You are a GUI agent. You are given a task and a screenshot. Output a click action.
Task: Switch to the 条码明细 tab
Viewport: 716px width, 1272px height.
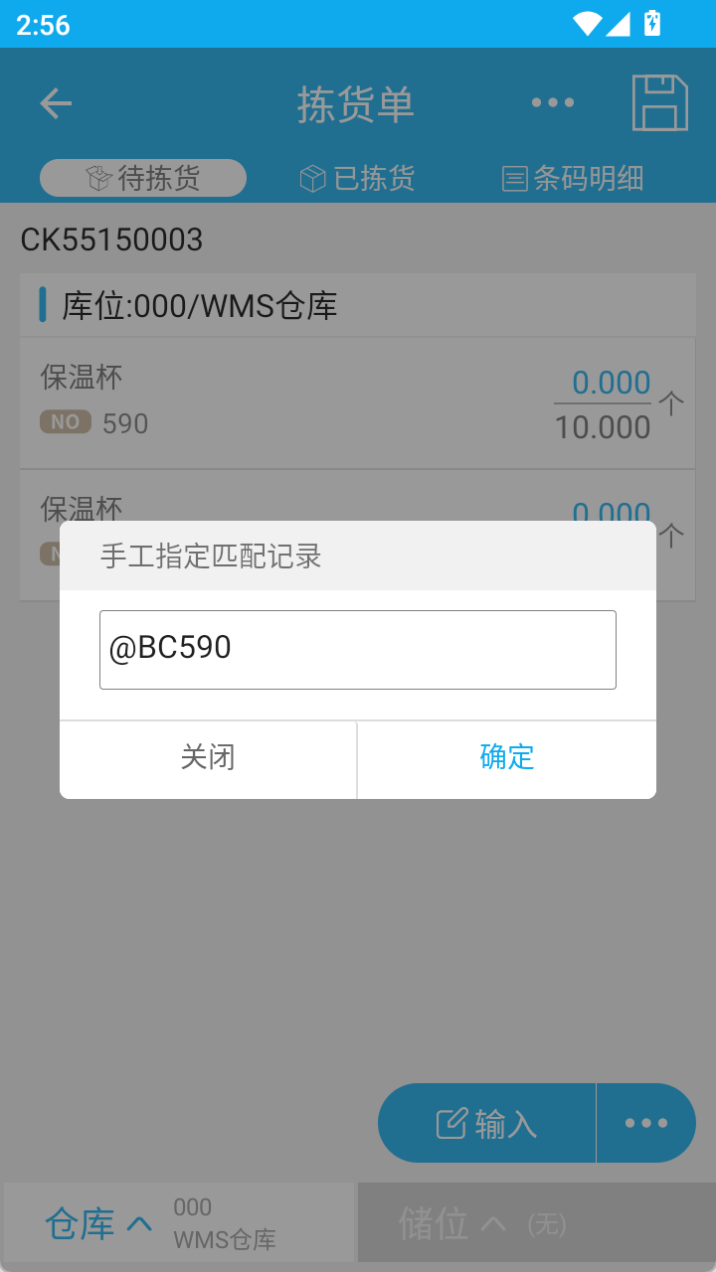point(573,179)
